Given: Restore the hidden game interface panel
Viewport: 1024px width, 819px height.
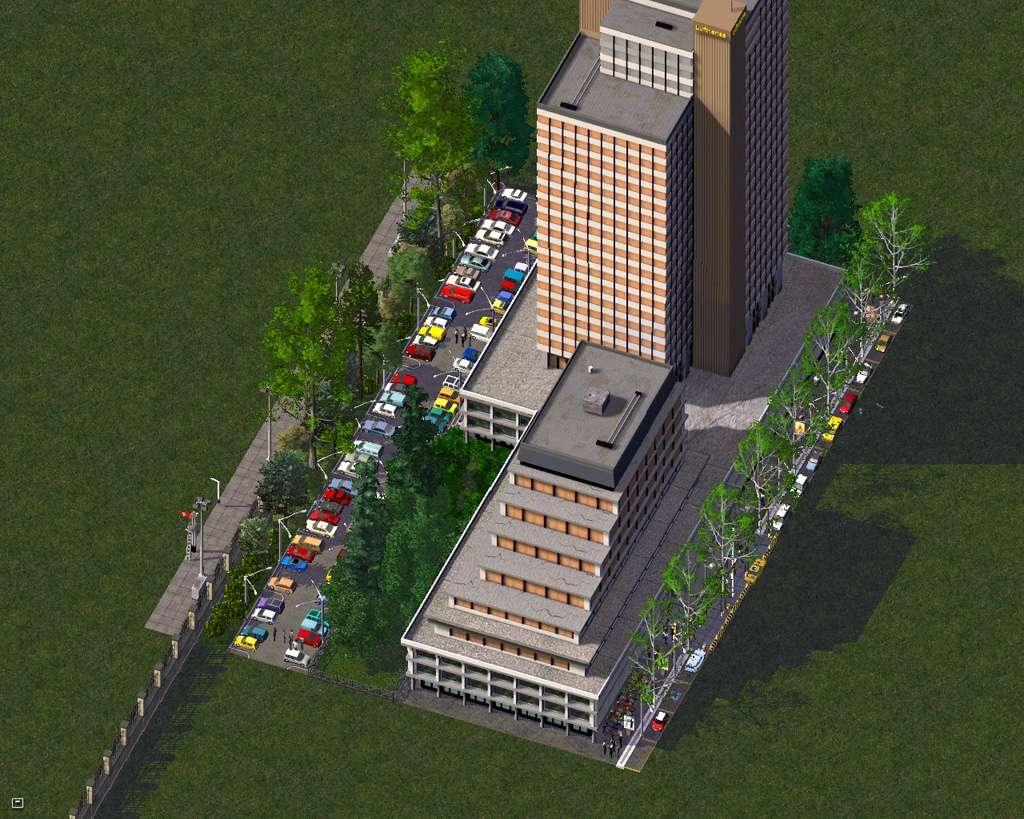Looking at the screenshot, I should point(17,802).
